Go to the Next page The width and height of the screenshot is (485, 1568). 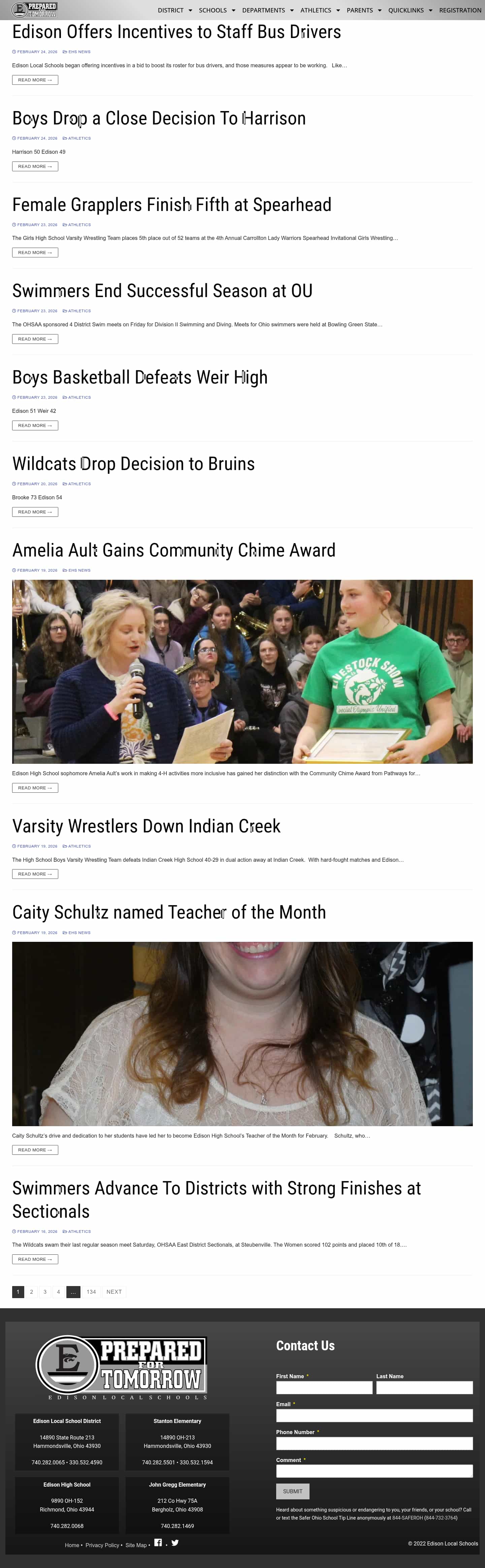coord(114,1292)
